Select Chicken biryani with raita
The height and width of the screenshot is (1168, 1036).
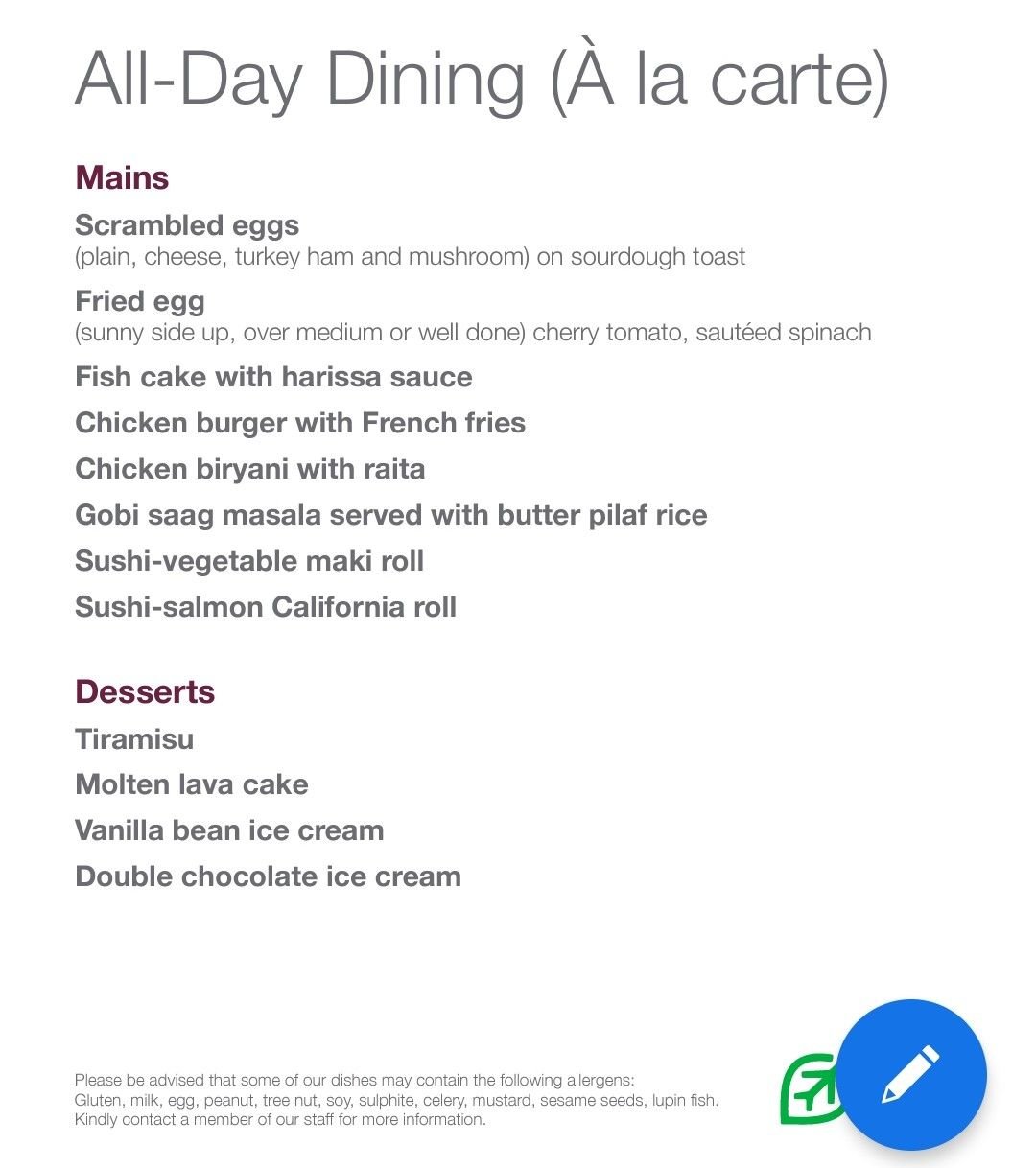(x=249, y=469)
